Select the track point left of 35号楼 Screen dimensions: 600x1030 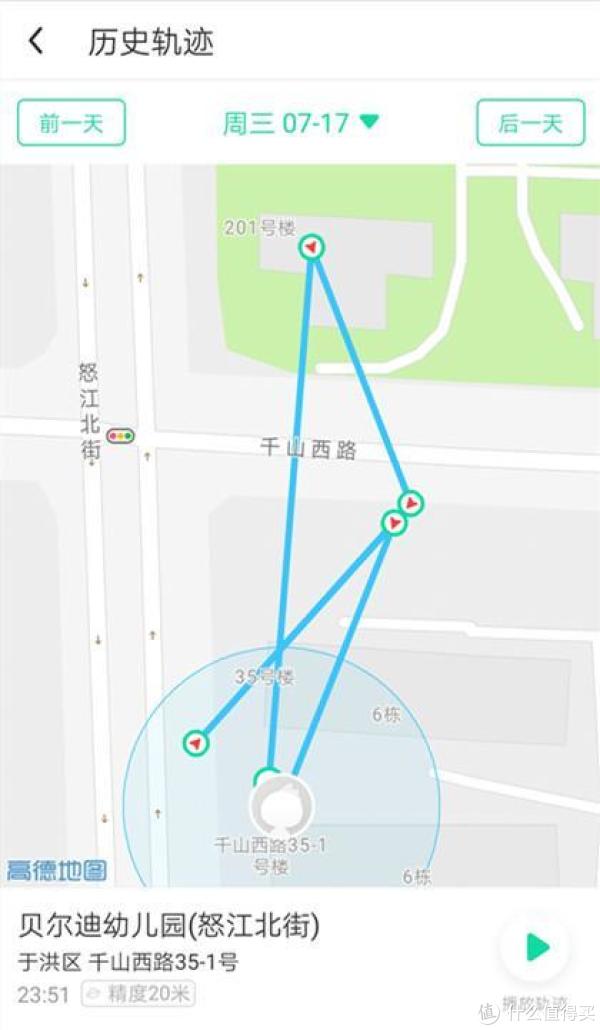click(196, 743)
